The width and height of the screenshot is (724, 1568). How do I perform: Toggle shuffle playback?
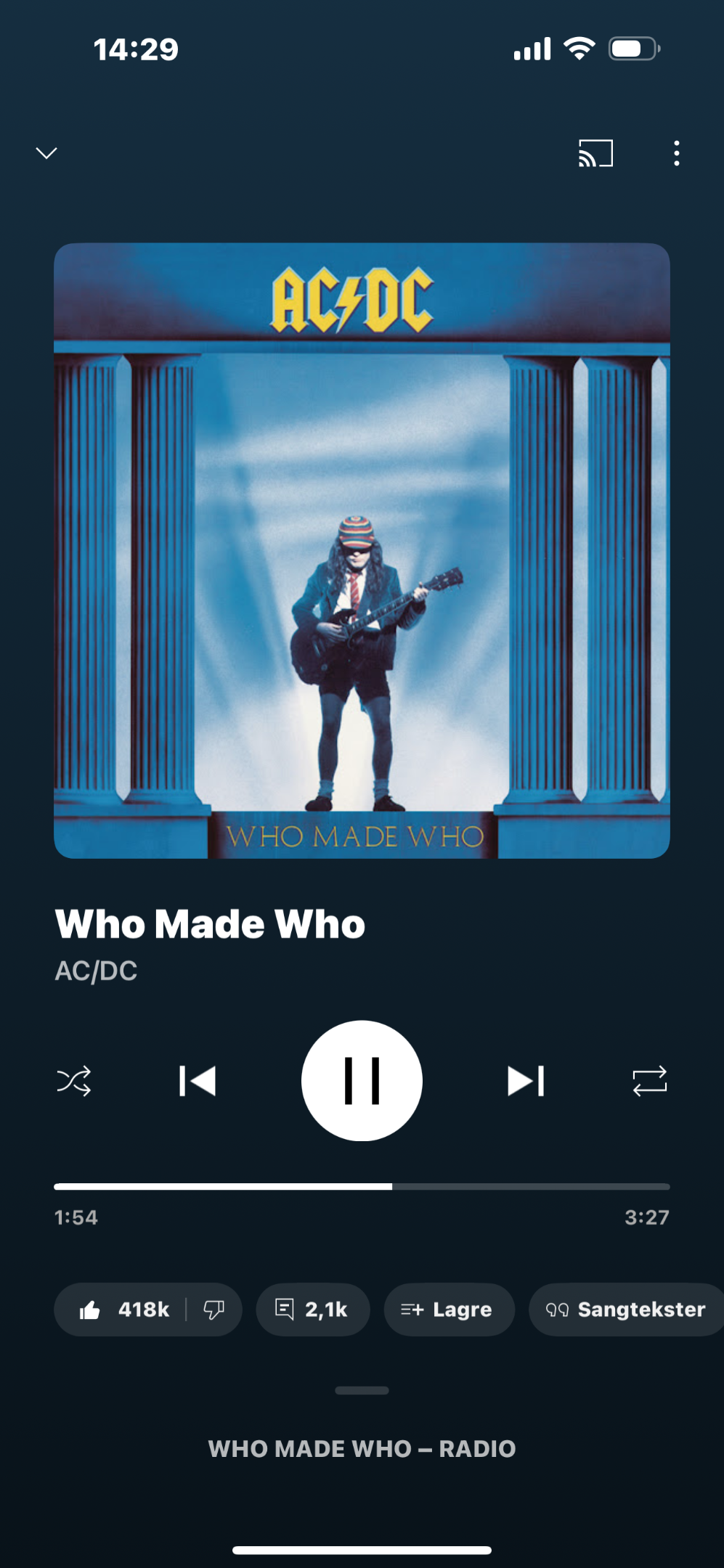[x=74, y=1081]
